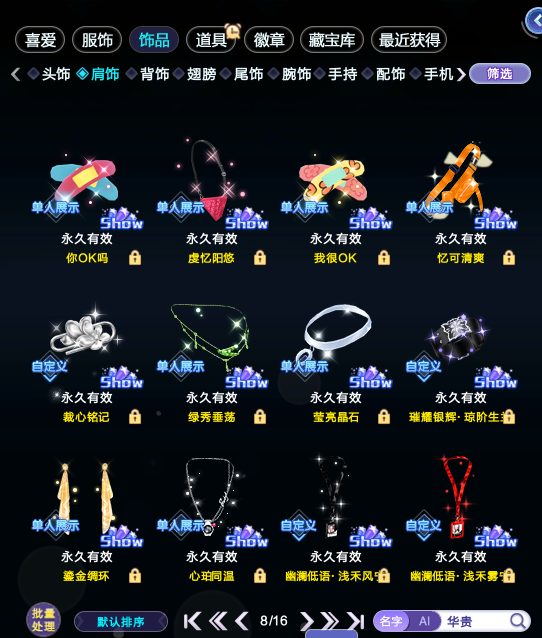Image resolution: width=542 pixels, height=638 pixels.
Task: Go to the next page arrow
Action: [x=307, y=621]
